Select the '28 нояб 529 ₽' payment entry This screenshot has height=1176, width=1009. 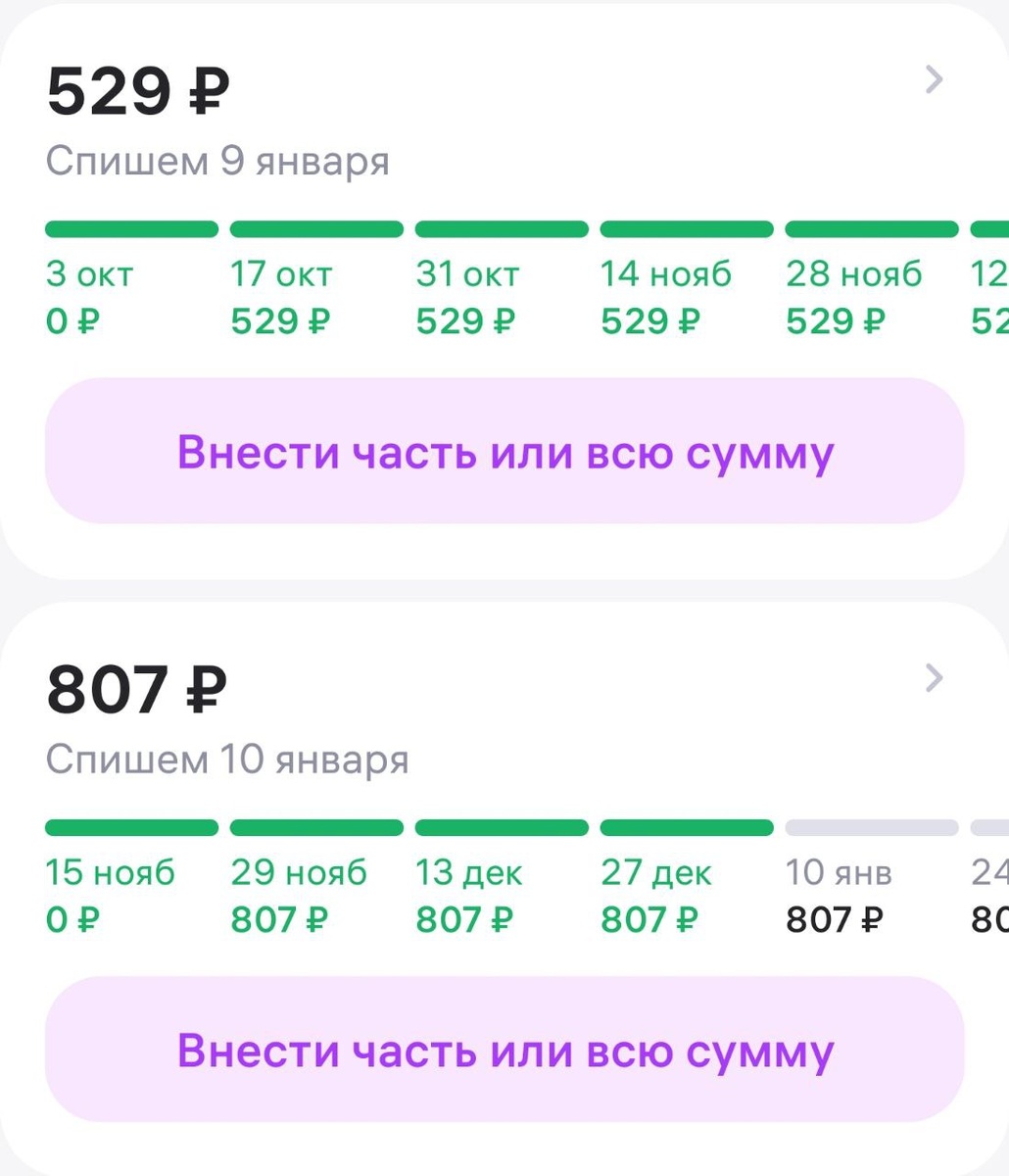850,297
